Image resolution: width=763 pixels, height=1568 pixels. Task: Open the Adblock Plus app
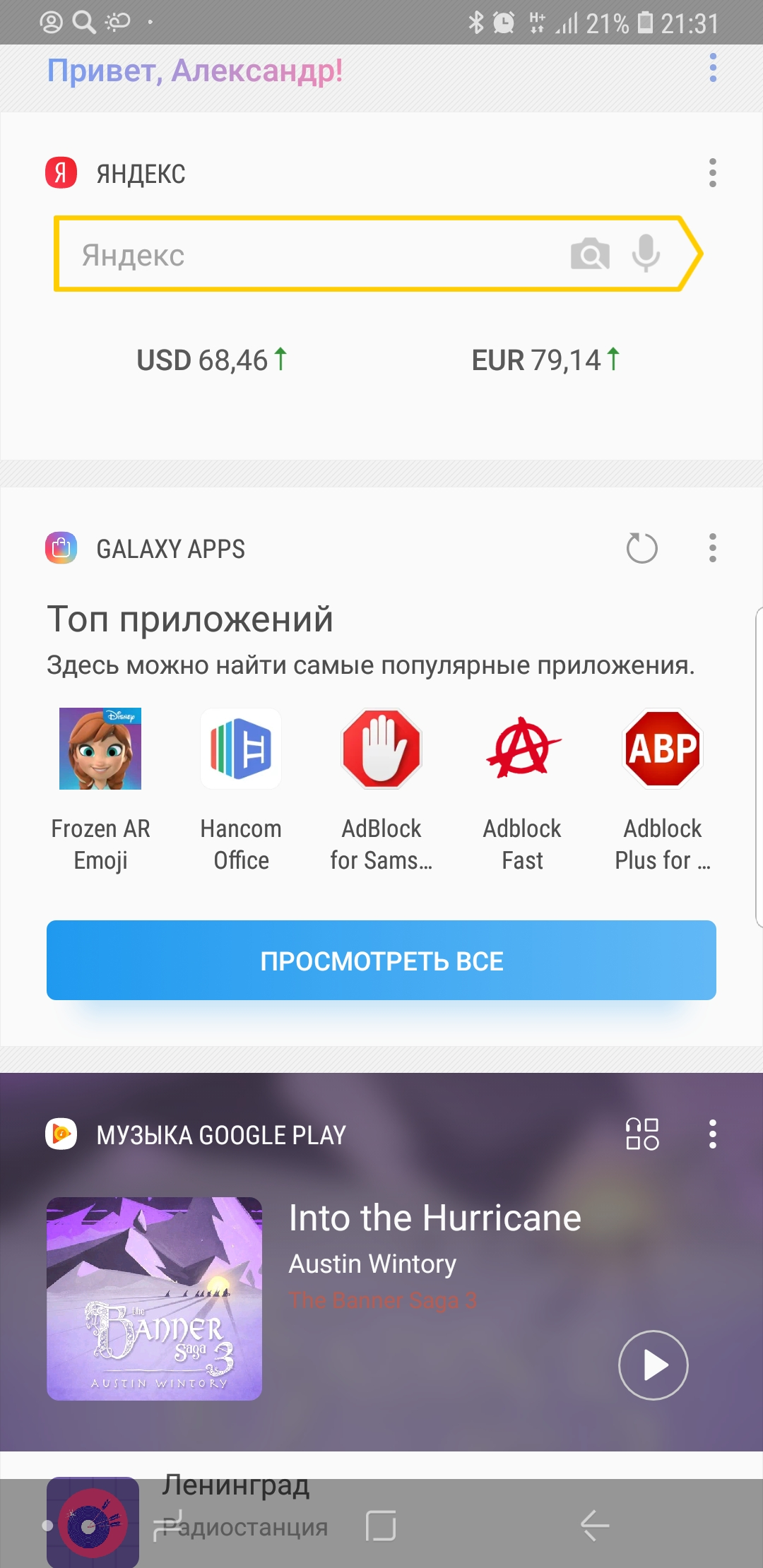click(x=663, y=790)
